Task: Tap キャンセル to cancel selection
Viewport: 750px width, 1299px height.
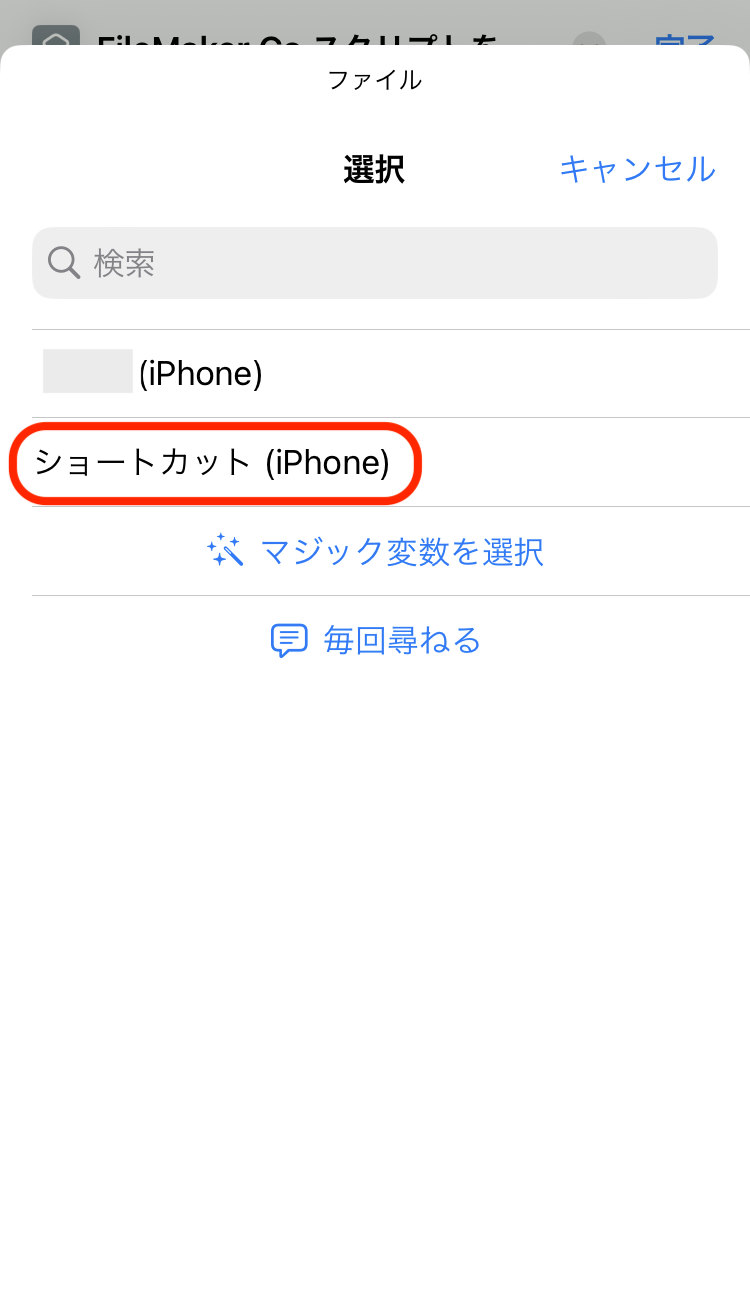Action: coord(637,169)
